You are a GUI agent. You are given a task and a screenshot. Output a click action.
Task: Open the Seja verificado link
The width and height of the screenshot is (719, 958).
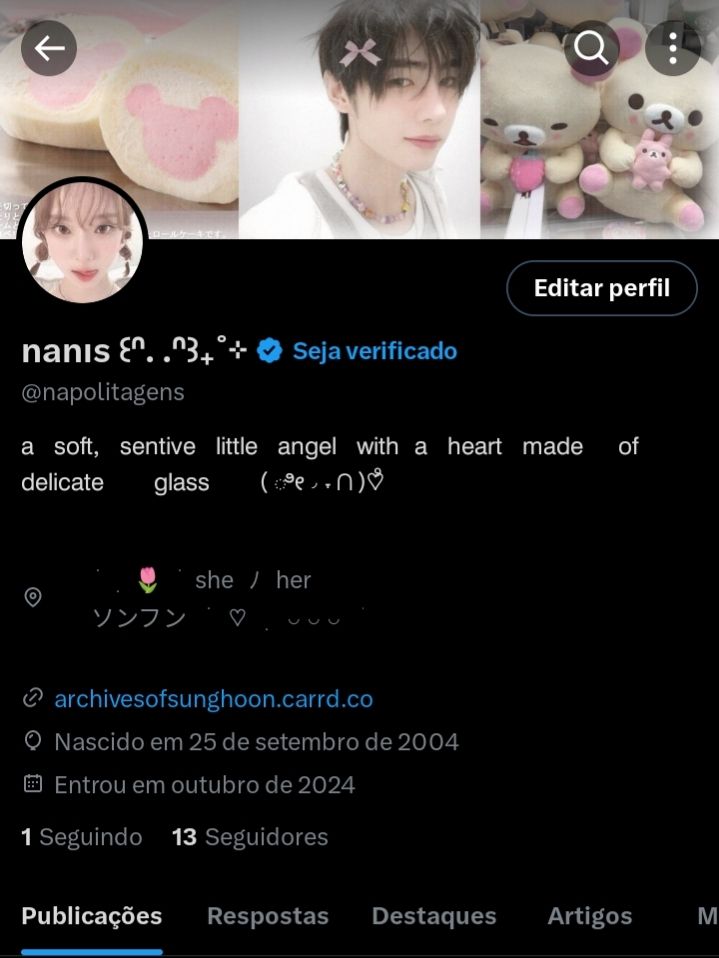point(374,351)
